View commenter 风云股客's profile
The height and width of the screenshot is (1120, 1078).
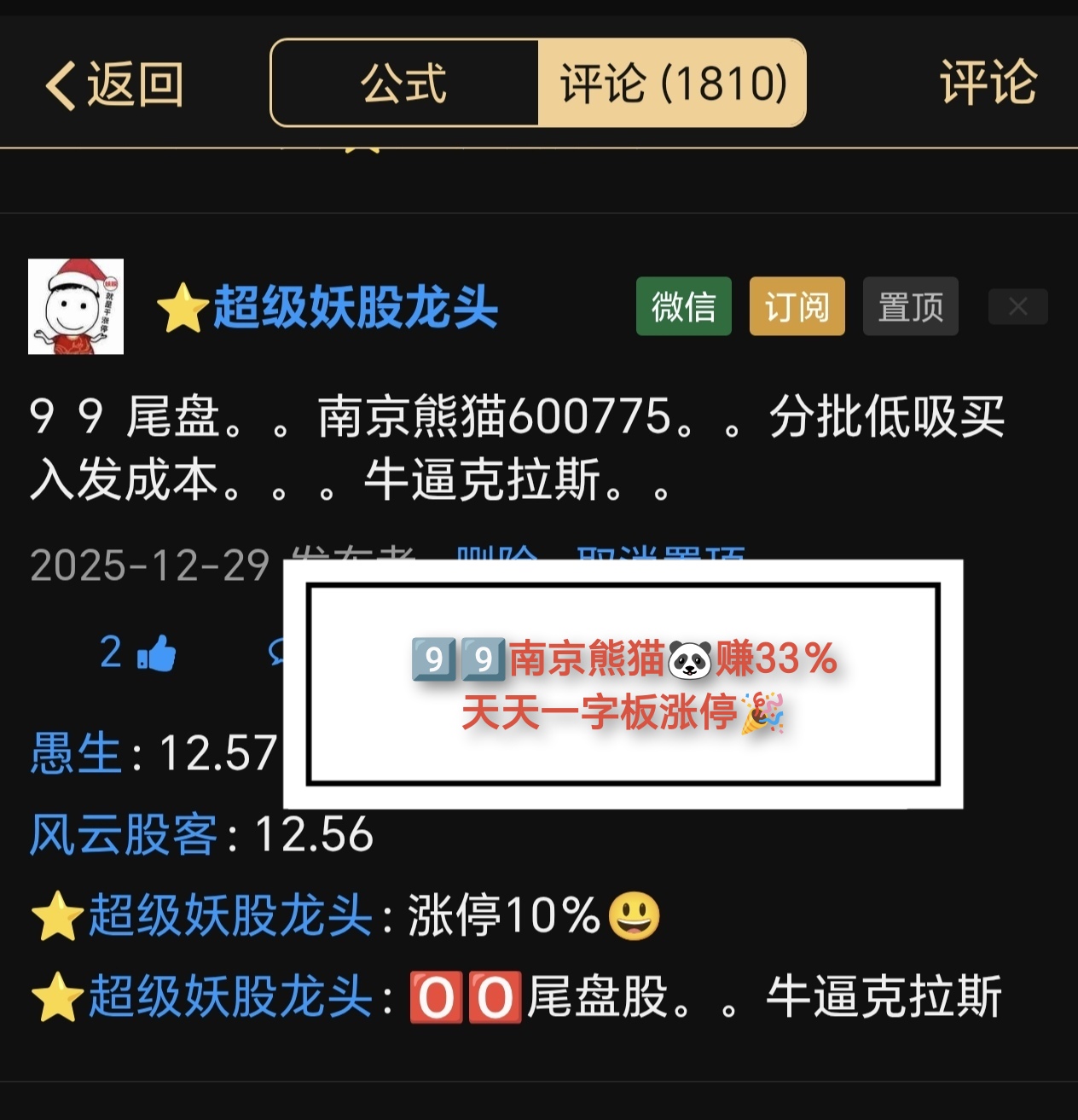[x=124, y=834]
